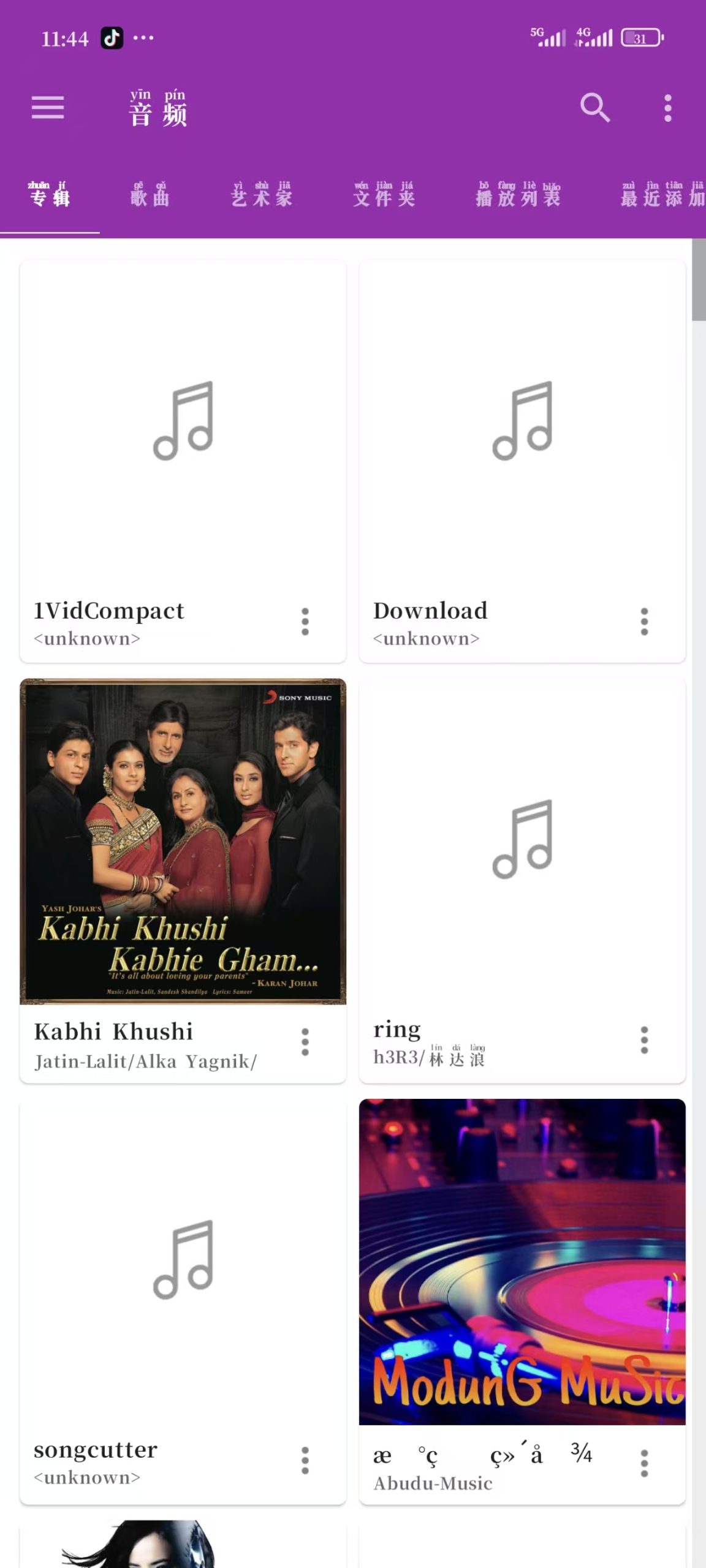This screenshot has height=1568, width=706.
Task: Open the ring album
Action: tap(522, 842)
